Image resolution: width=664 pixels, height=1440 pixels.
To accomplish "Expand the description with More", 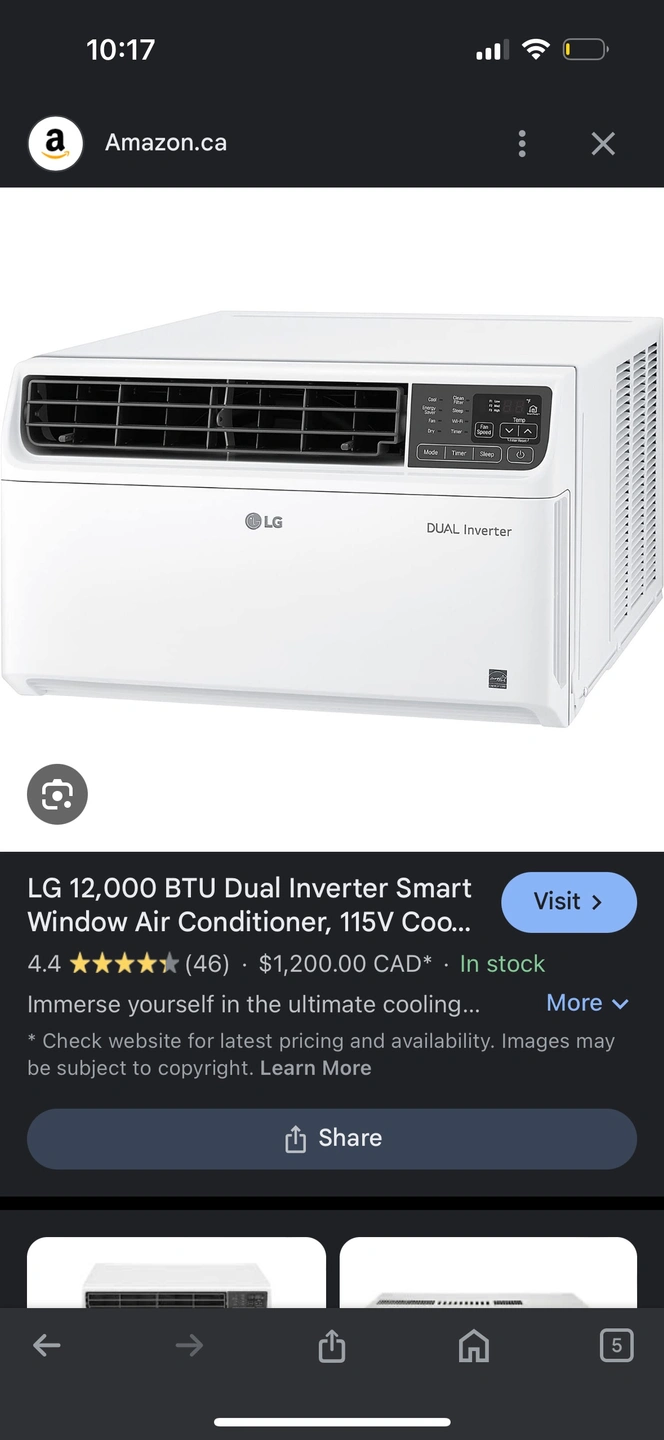I will (587, 1003).
